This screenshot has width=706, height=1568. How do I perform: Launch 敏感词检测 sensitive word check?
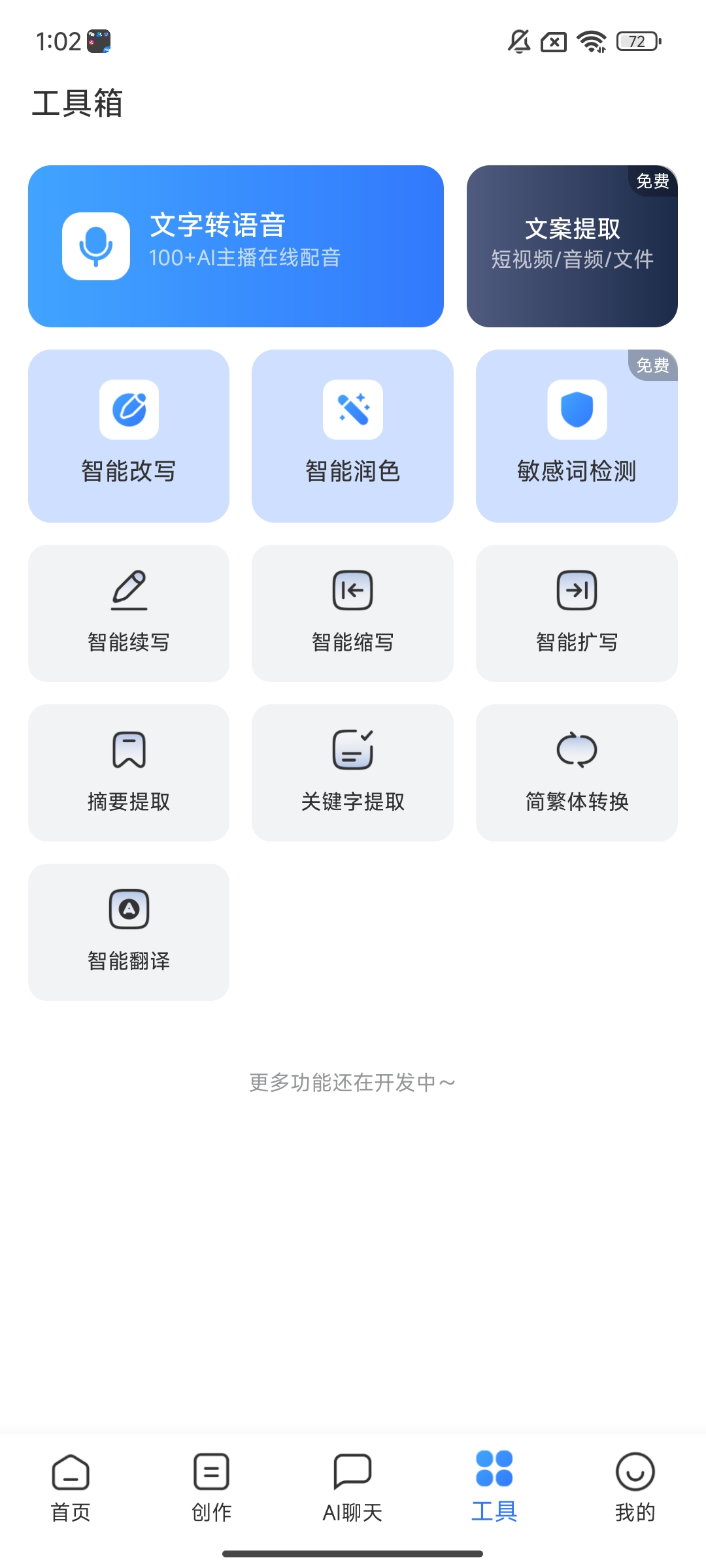pos(577,436)
